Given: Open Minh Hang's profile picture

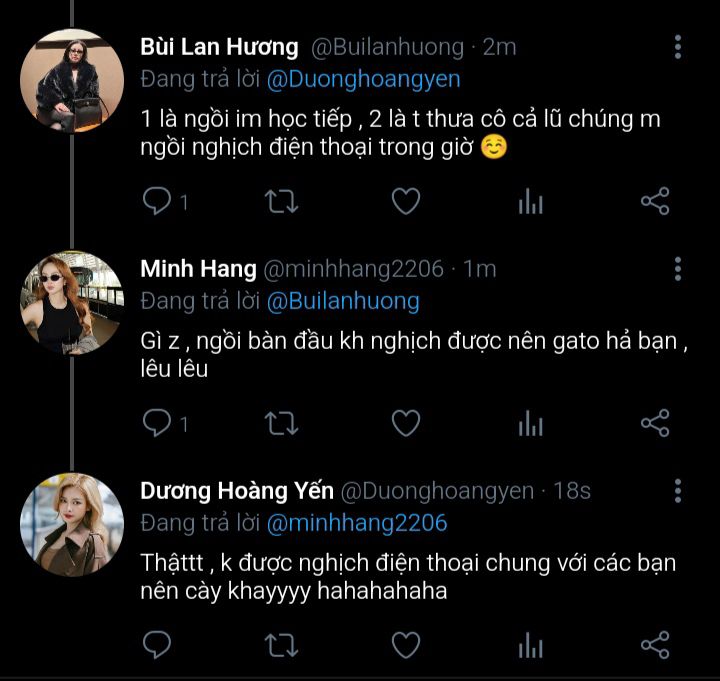Looking at the screenshot, I should (x=73, y=302).
